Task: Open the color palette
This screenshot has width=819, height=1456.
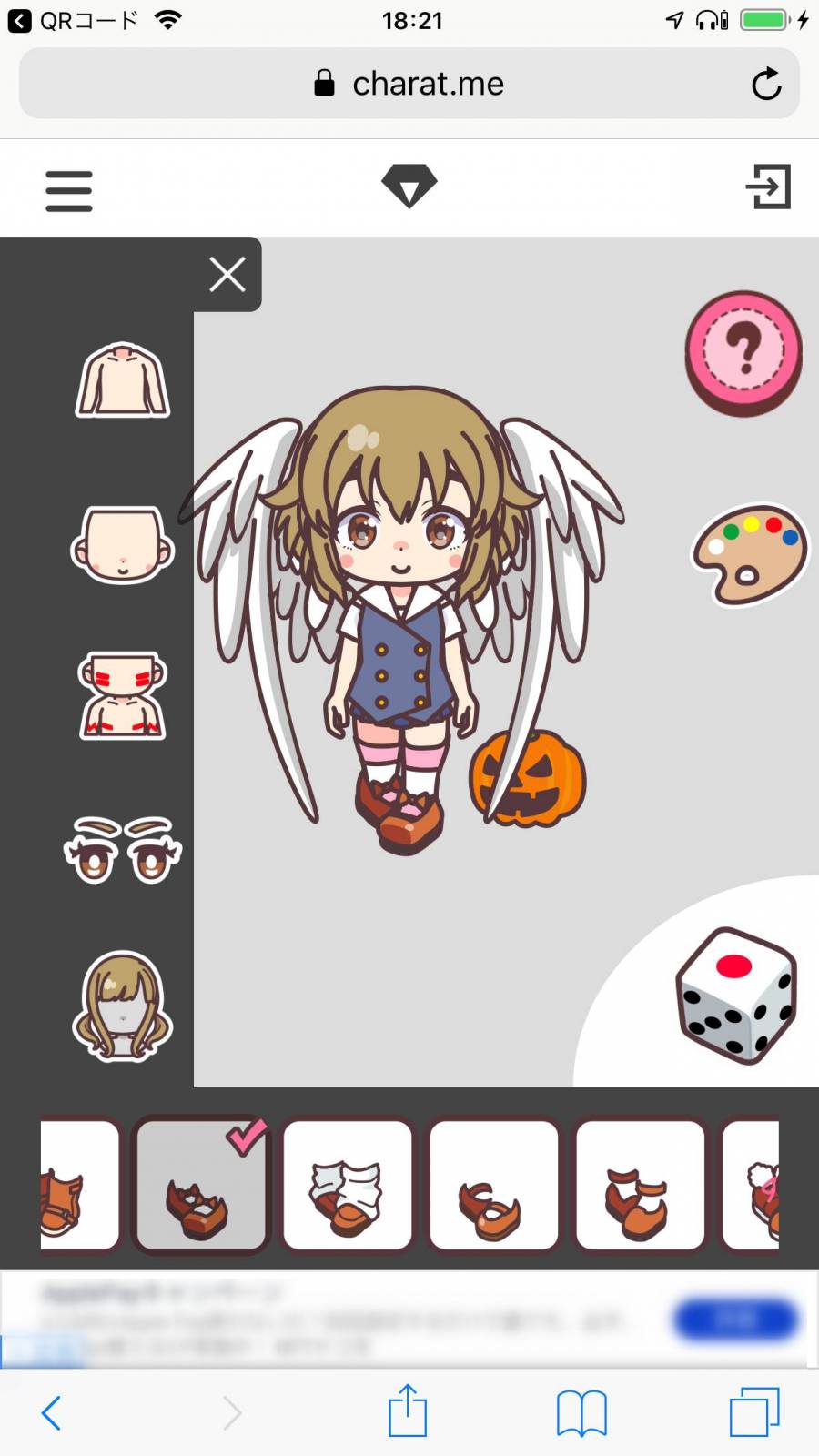Action: pos(749,555)
